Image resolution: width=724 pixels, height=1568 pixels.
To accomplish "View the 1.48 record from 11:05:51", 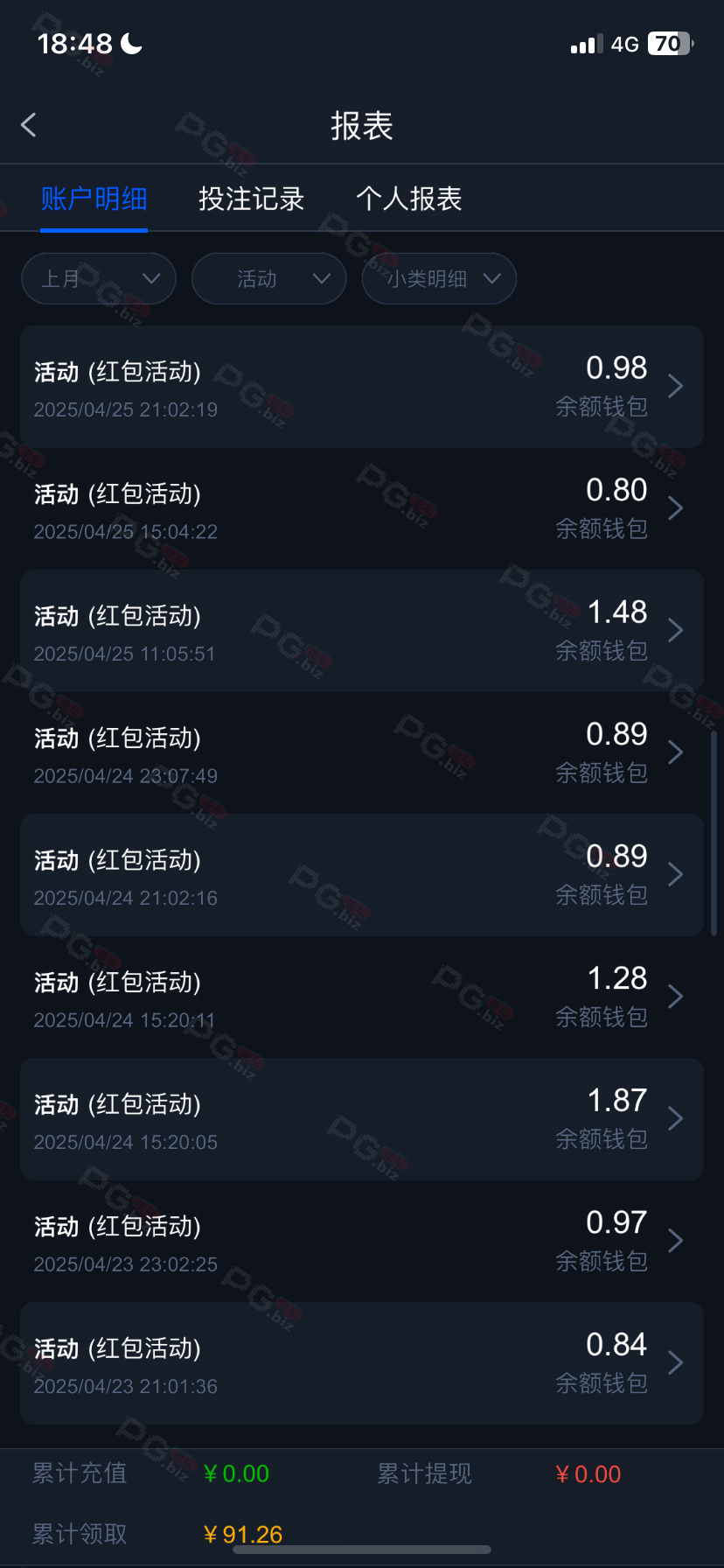I will click(x=362, y=631).
